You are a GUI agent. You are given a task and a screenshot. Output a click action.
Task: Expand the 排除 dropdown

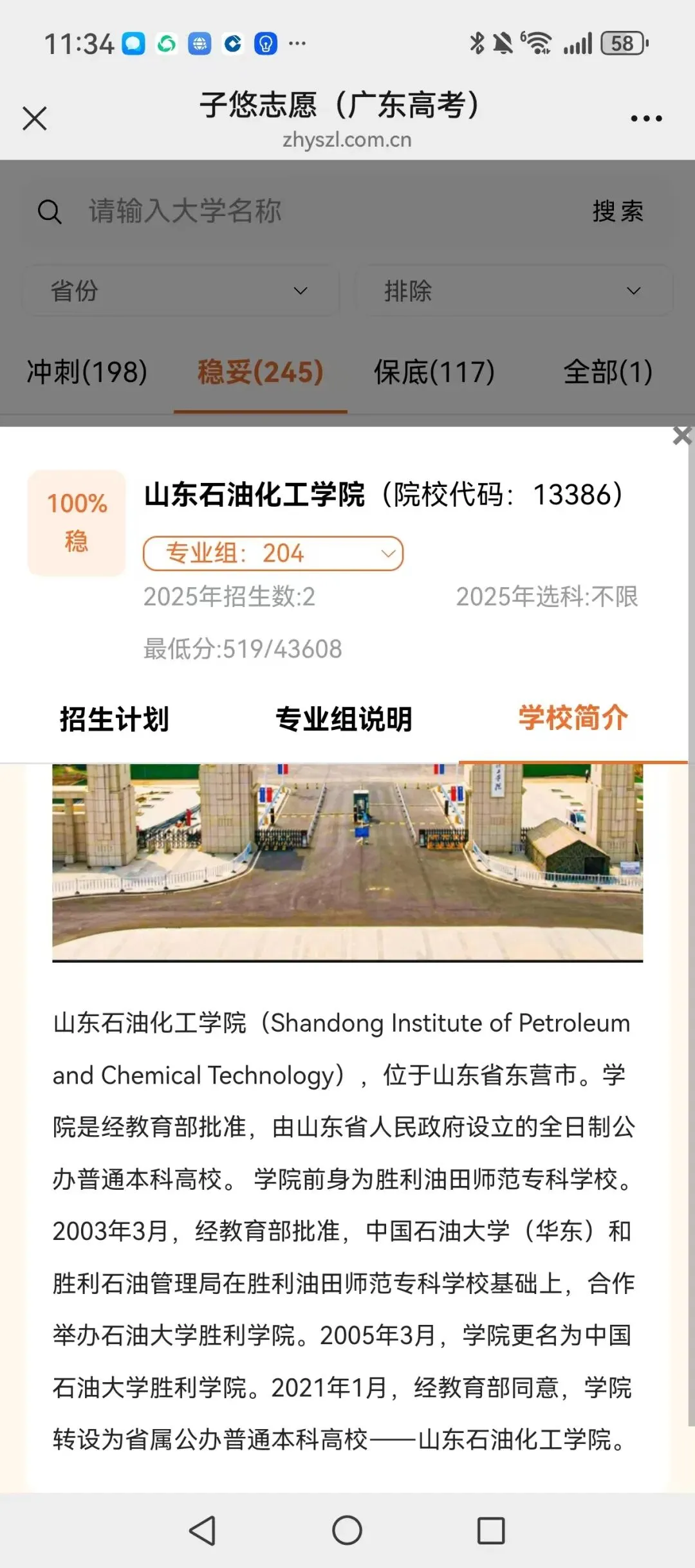point(513,291)
